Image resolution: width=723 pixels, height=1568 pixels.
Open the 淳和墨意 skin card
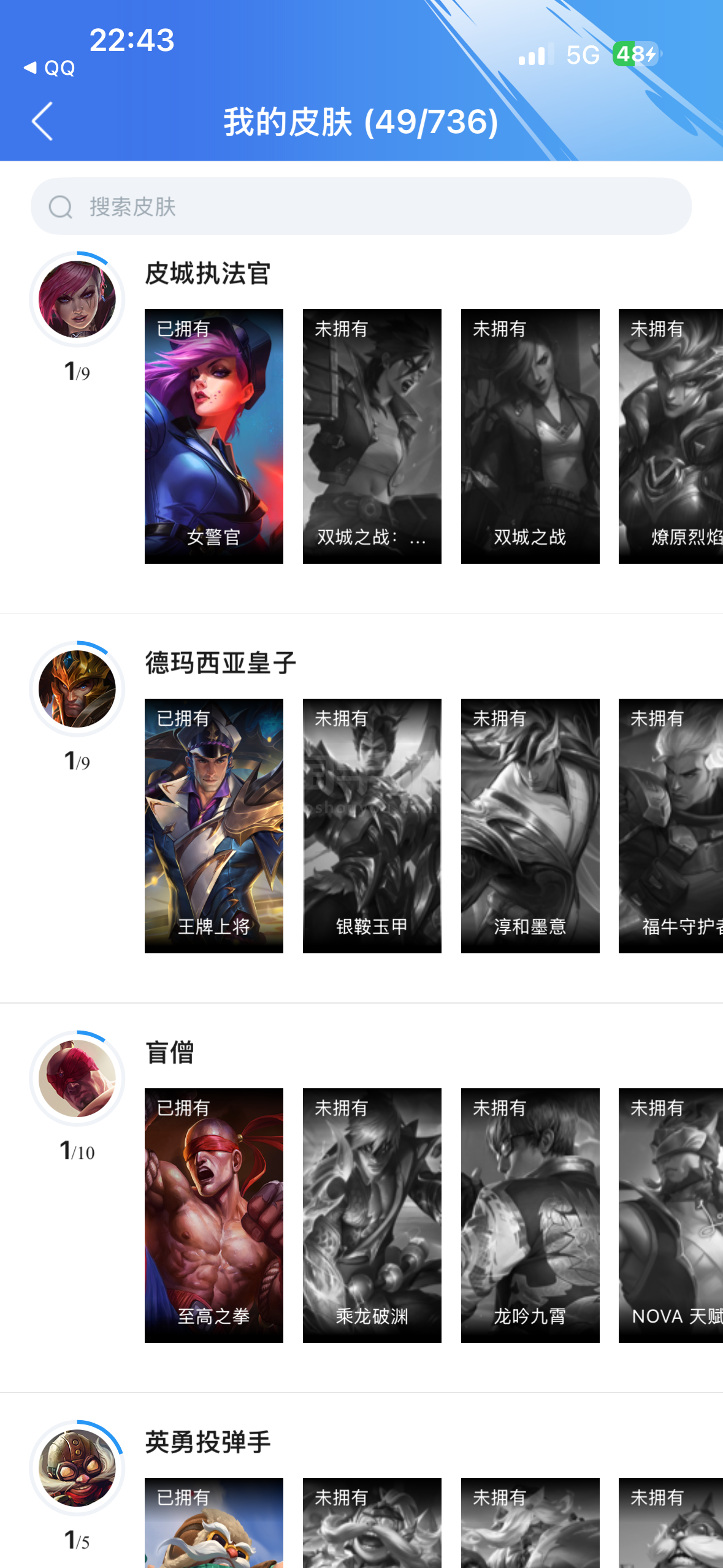[530, 826]
